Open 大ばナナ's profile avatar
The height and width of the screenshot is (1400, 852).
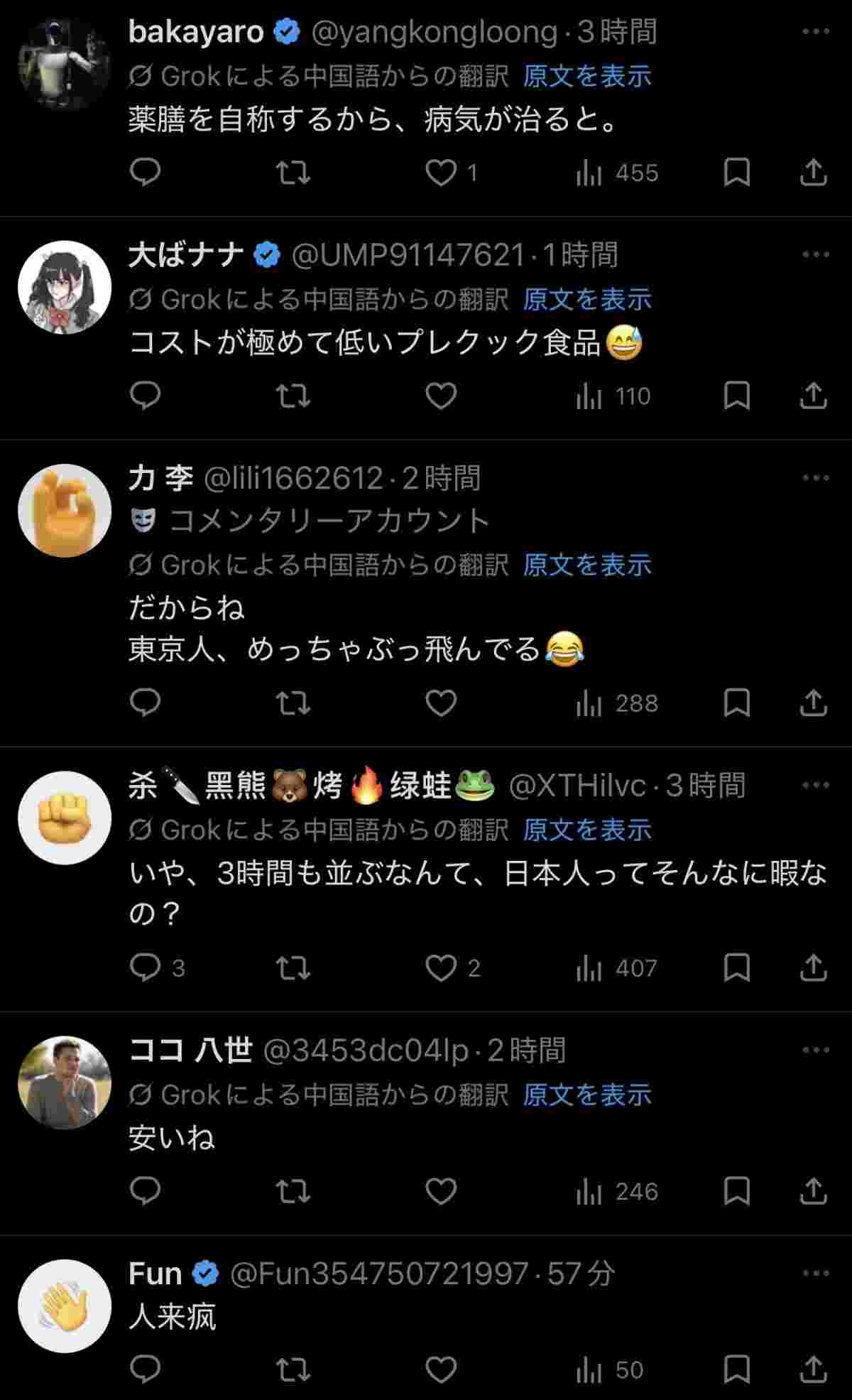point(64,287)
